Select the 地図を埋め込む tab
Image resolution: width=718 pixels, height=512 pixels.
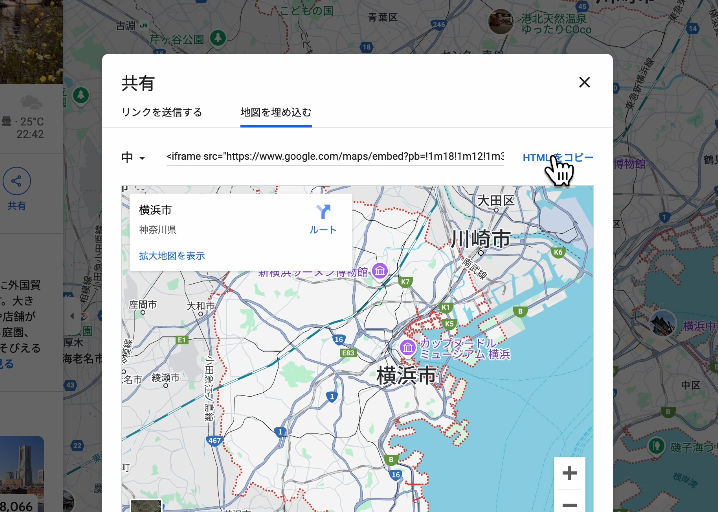276,112
